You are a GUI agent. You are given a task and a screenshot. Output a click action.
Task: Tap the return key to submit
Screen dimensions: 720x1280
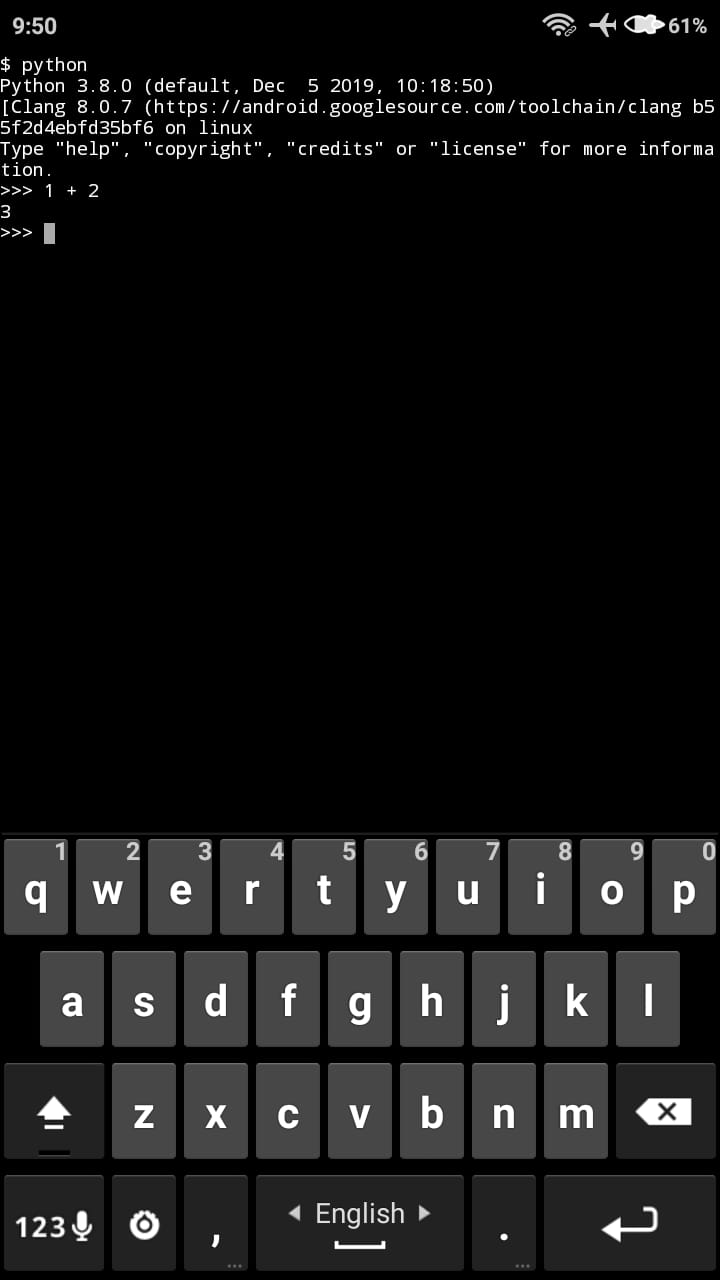click(629, 1223)
